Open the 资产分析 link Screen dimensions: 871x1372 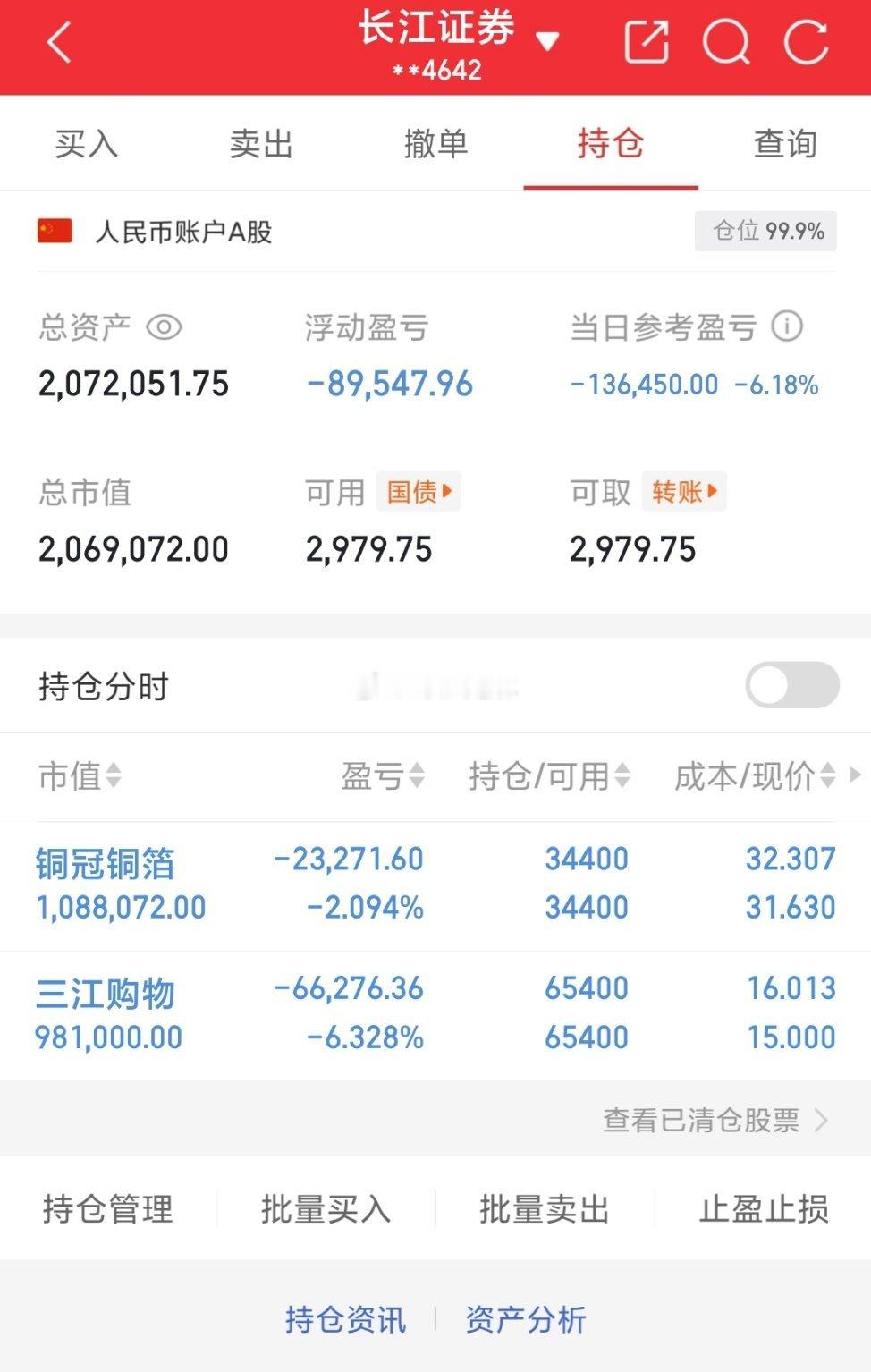click(524, 1318)
